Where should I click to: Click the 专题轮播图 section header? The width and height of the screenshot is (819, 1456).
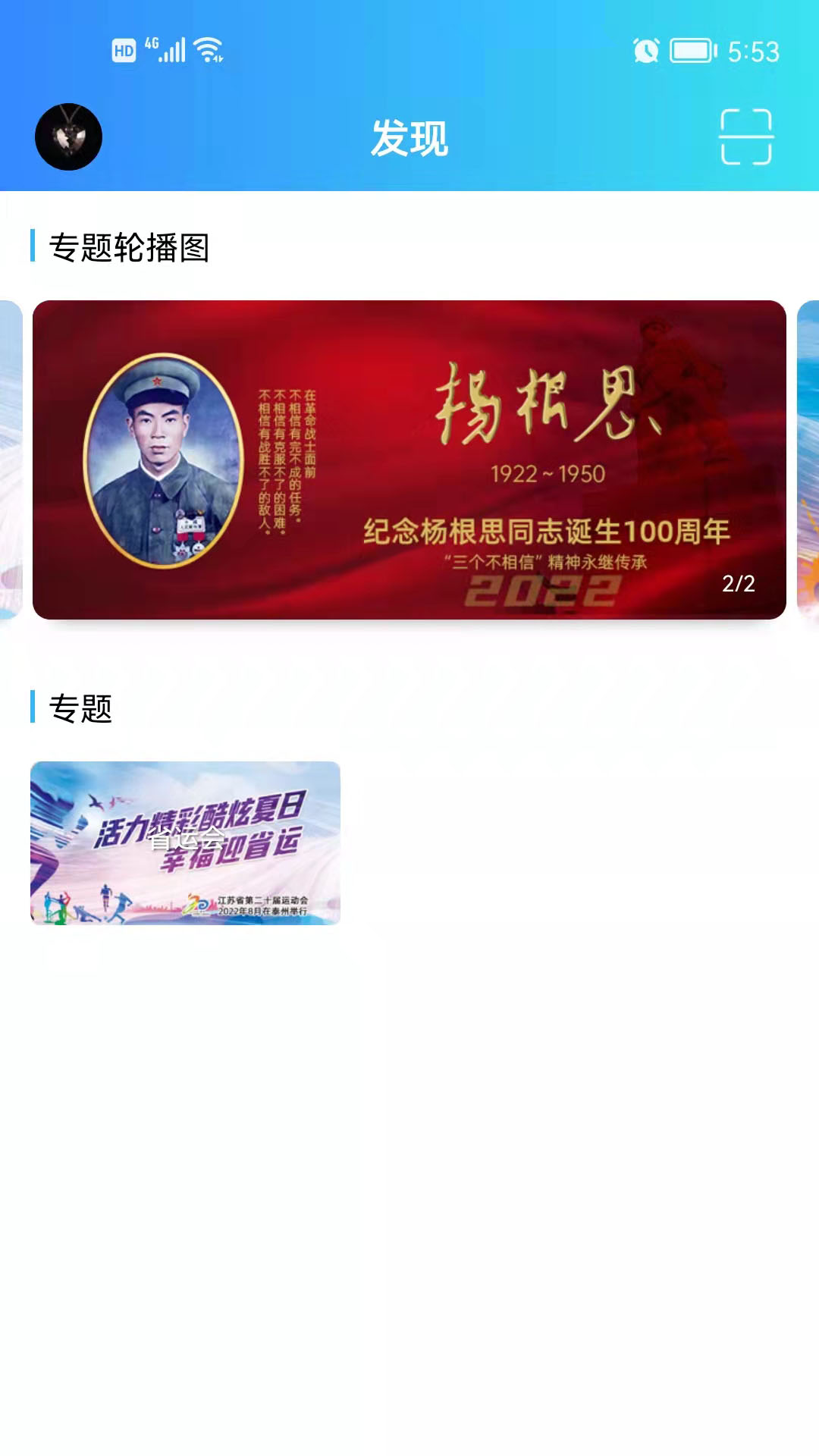pos(133,246)
